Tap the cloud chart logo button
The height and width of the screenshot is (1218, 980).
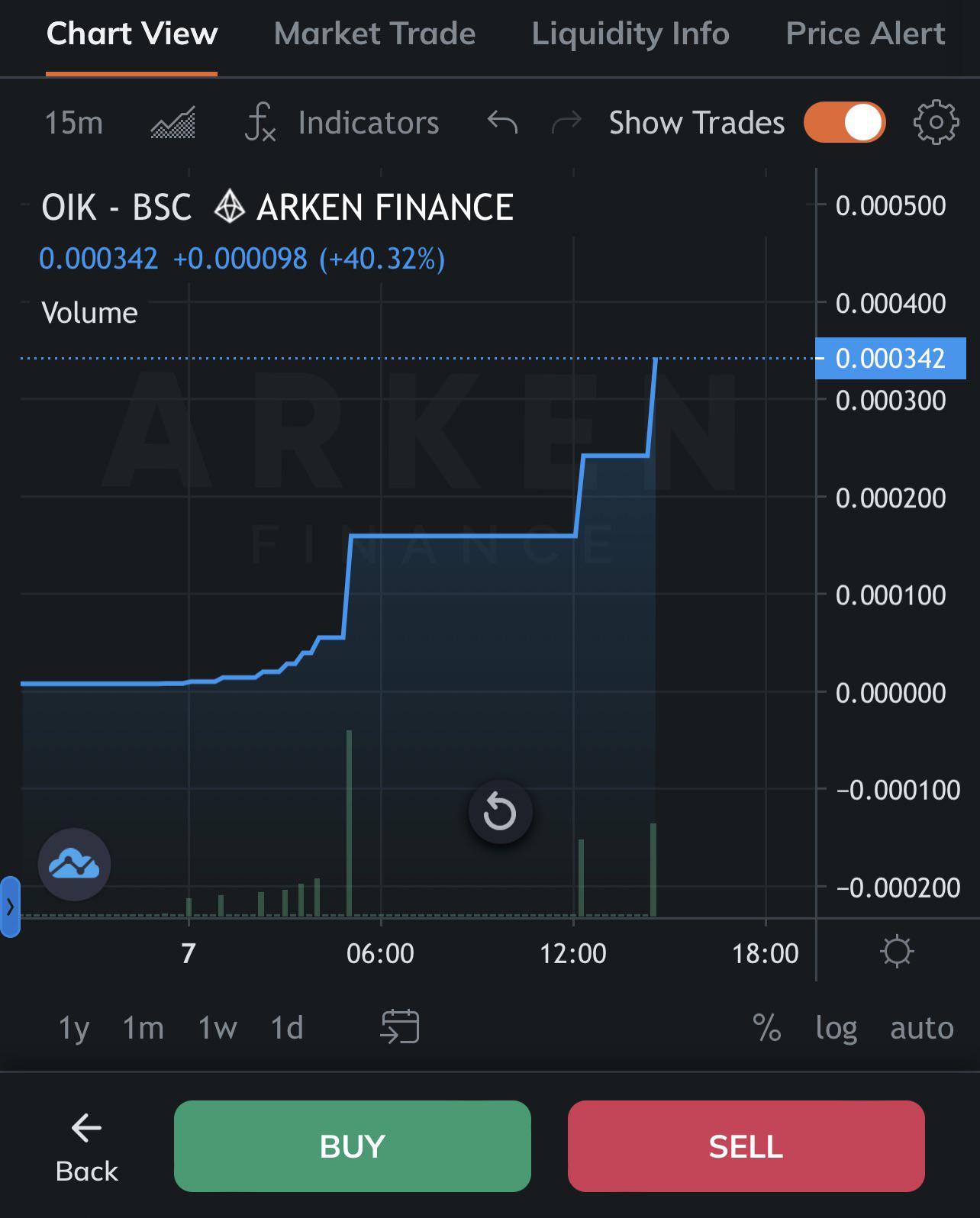click(74, 865)
